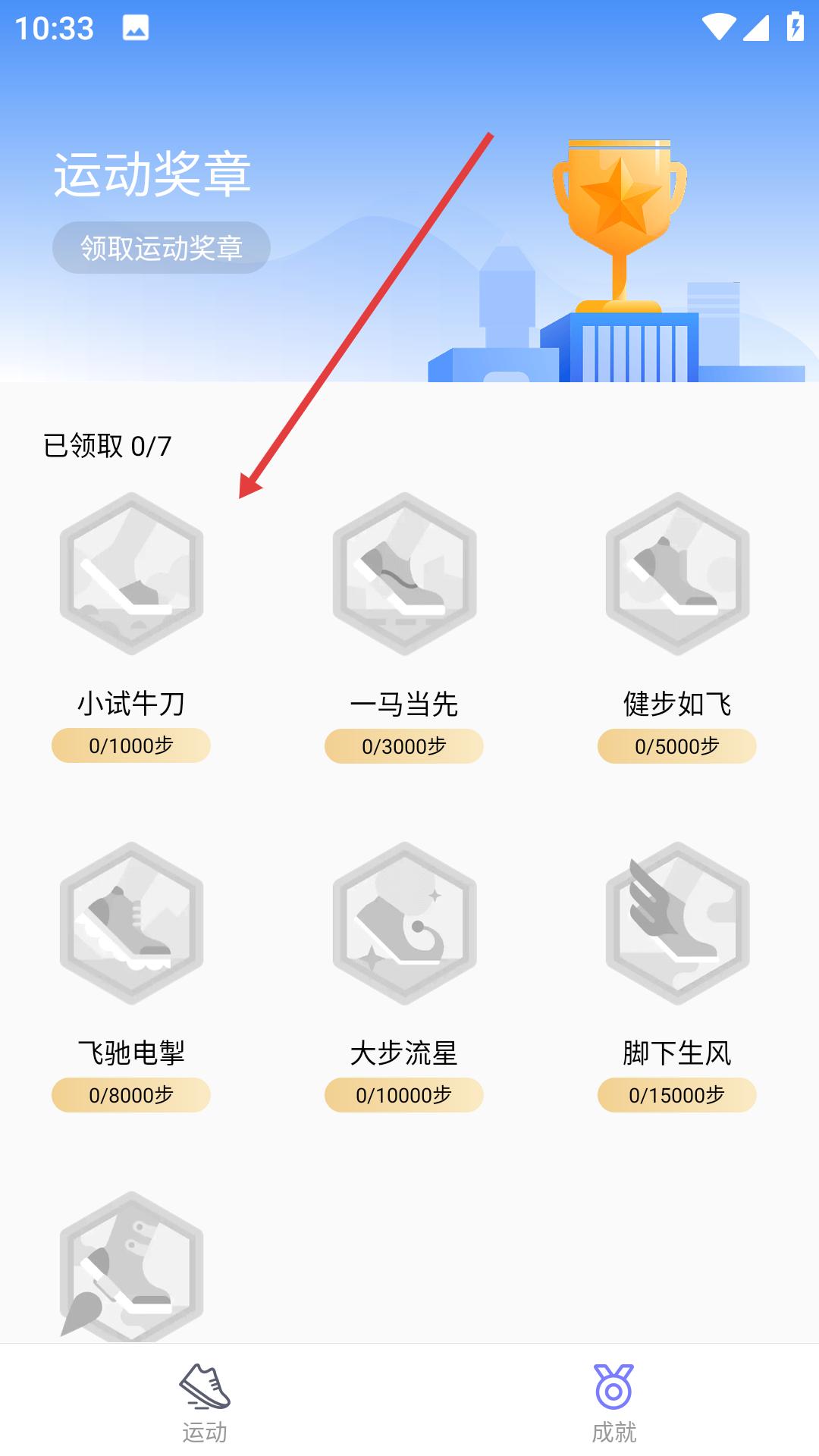Open the 大步流星 badge
The height and width of the screenshot is (1456, 819).
click(404, 923)
